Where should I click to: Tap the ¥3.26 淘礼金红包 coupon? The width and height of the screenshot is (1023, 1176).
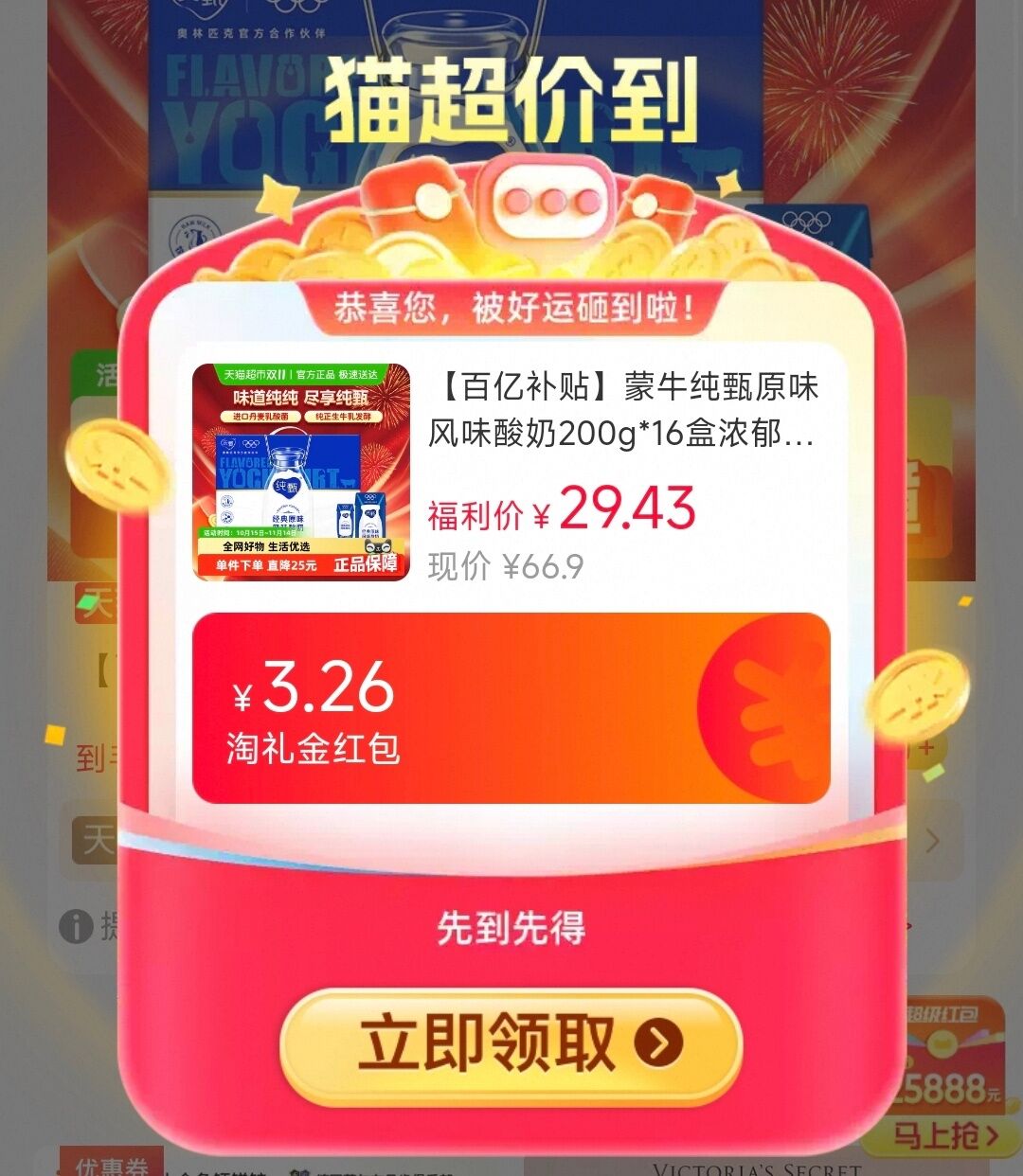(x=511, y=708)
